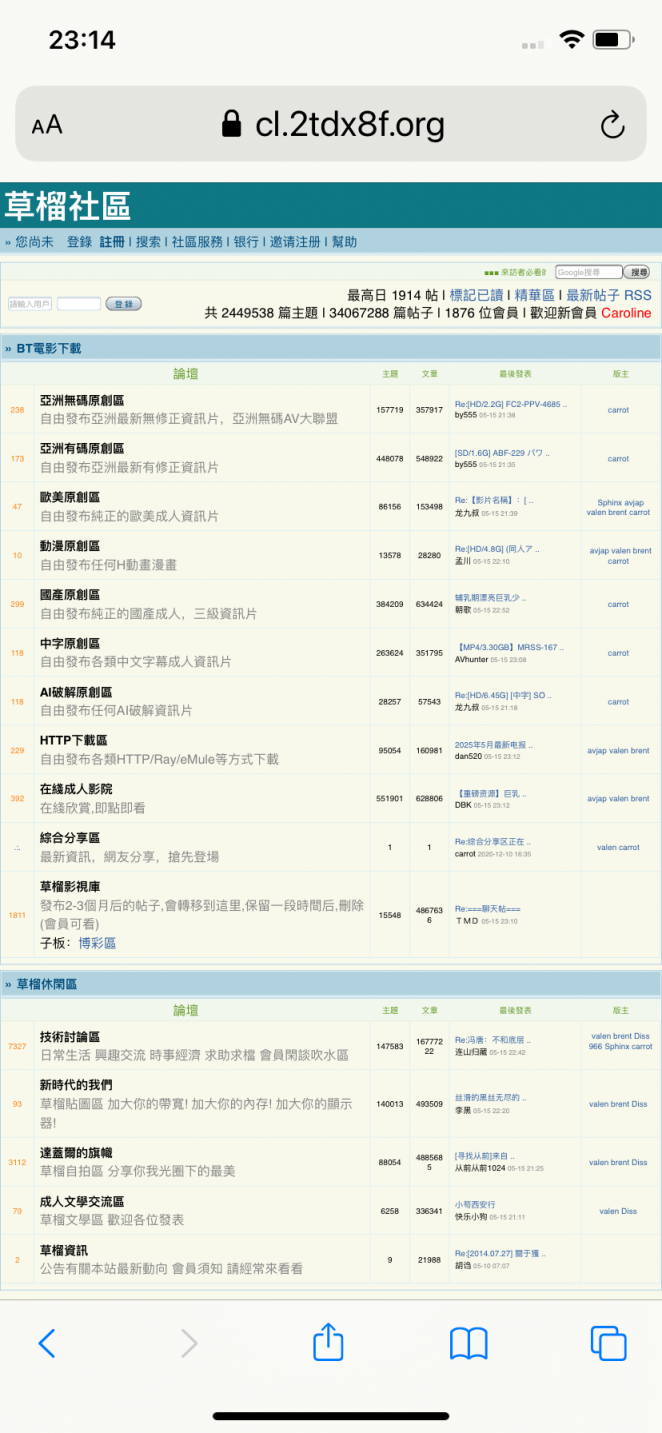This screenshot has width=662, height=1433.
Task: Tap the Google search field
Action: click(587, 272)
